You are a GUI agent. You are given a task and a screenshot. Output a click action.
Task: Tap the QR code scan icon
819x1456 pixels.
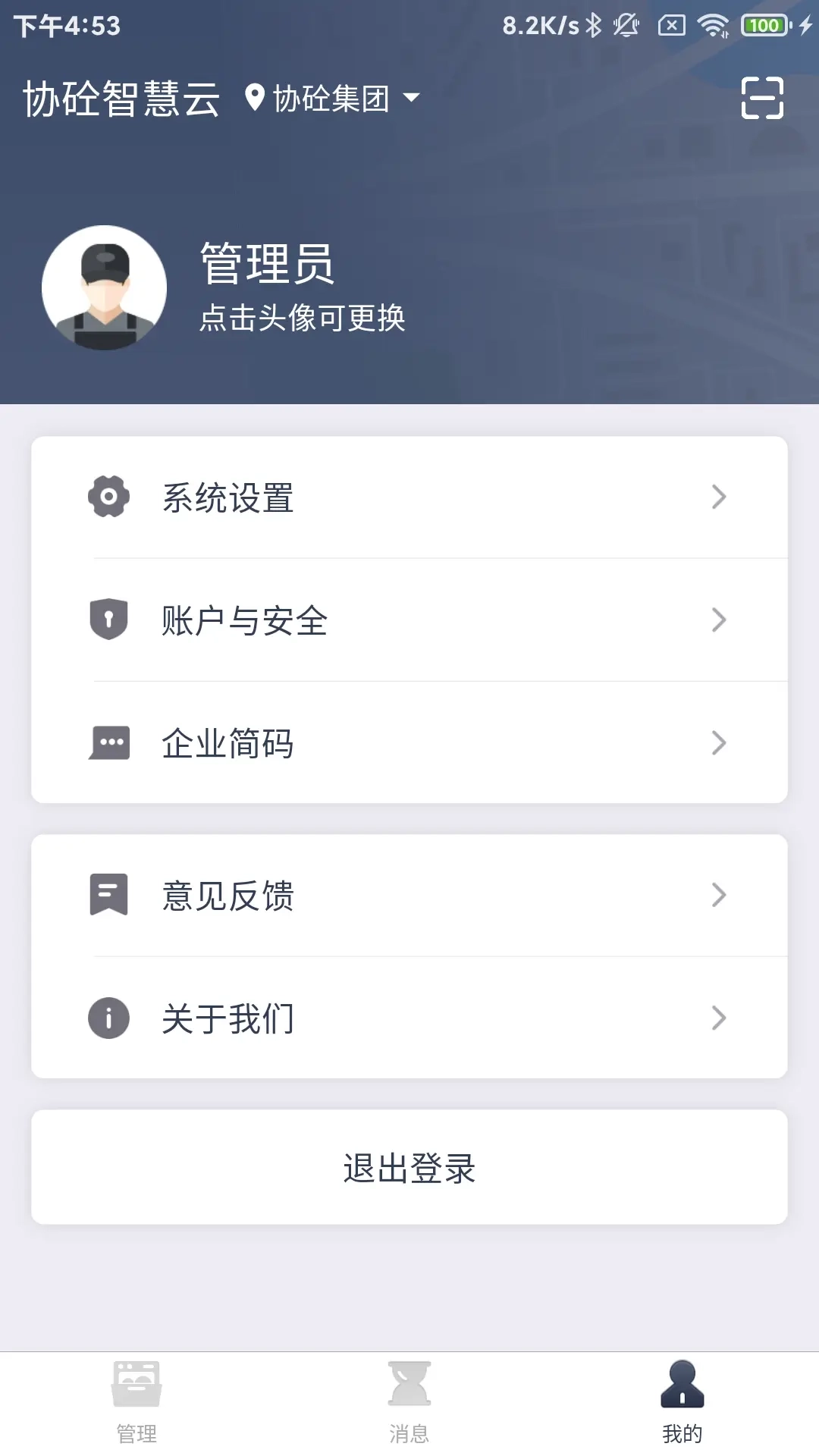[x=763, y=99]
